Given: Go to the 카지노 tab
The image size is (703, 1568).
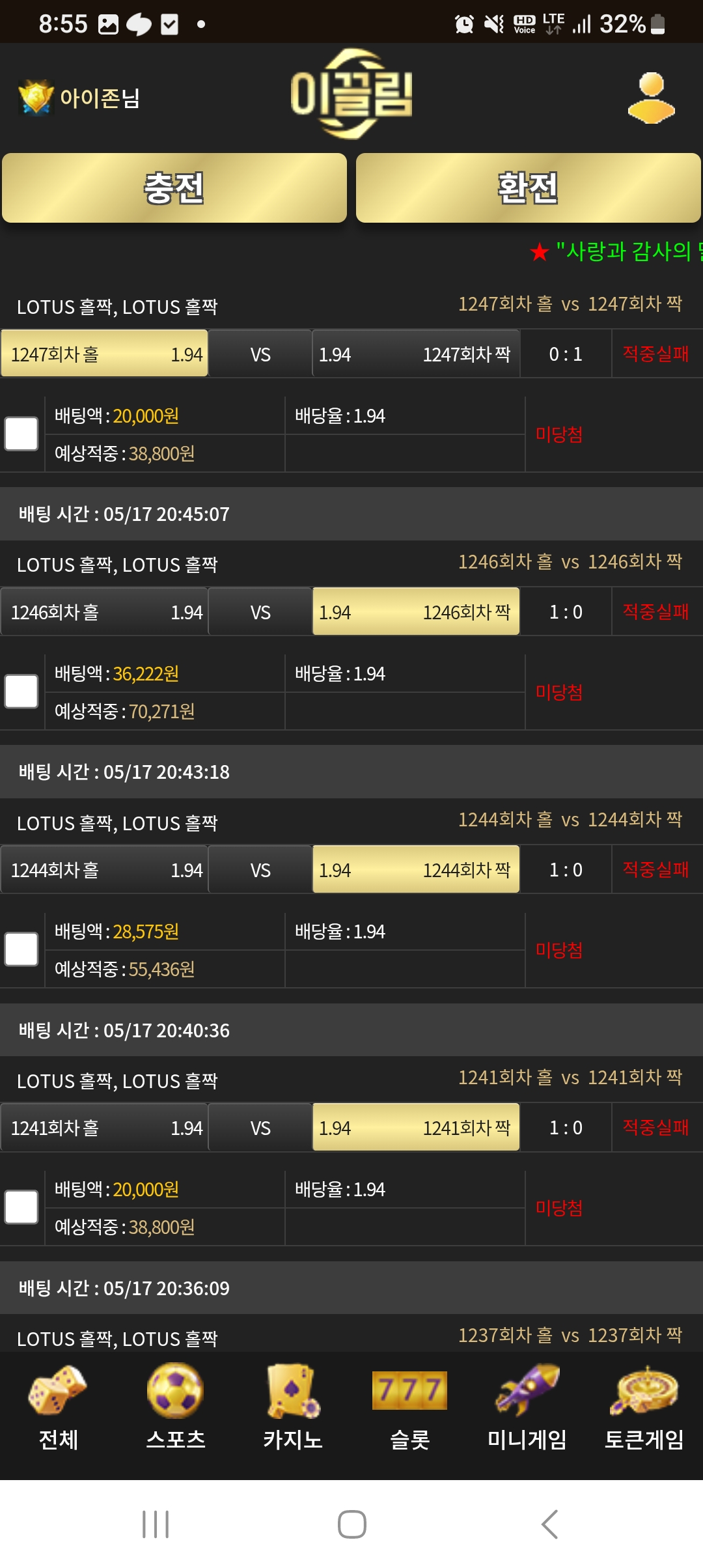Looking at the screenshot, I should pyautogui.click(x=293, y=1408).
